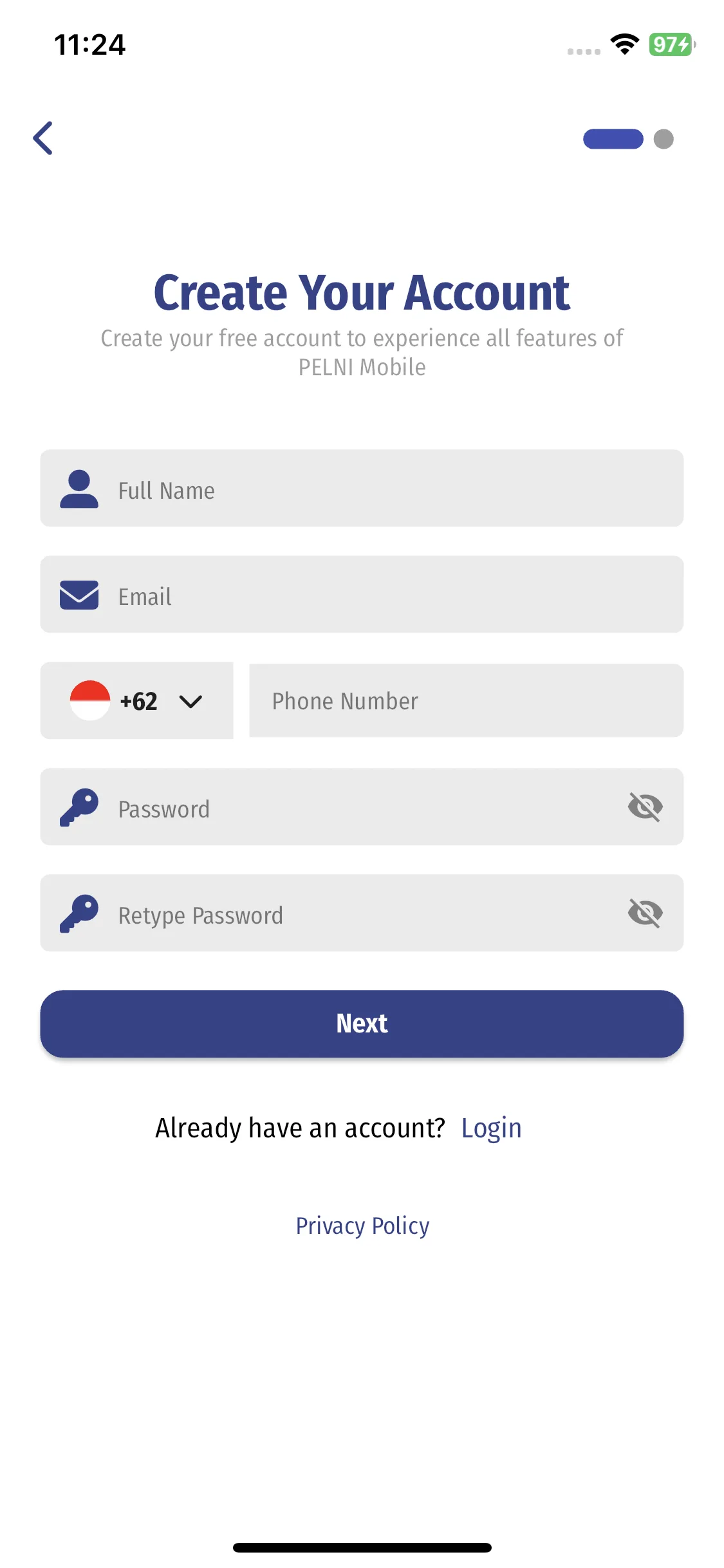Image resolution: width=724 pixels, height=1568 pixels.
Task: Focus the Email input field
Action: (386, 595)
